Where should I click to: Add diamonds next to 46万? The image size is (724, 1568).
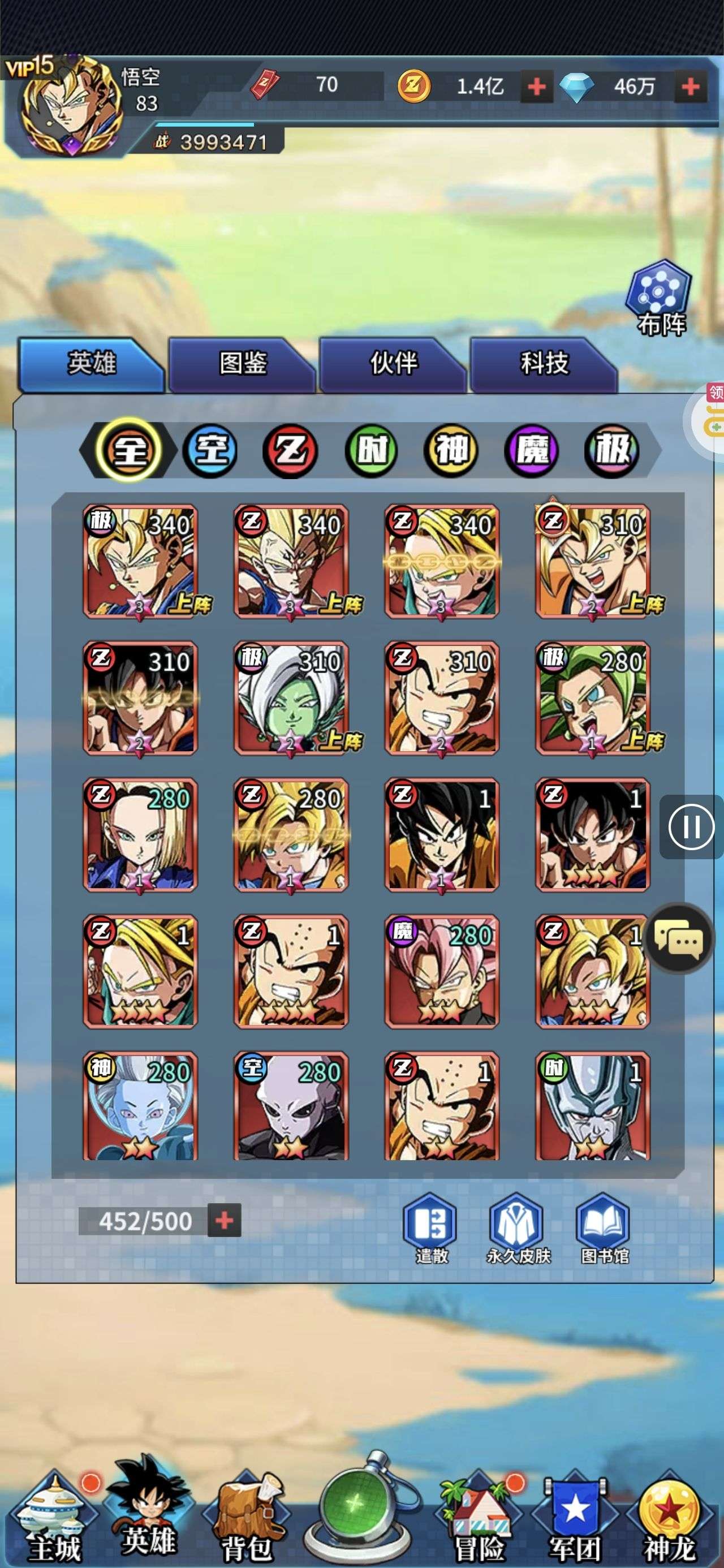(691, 87)
